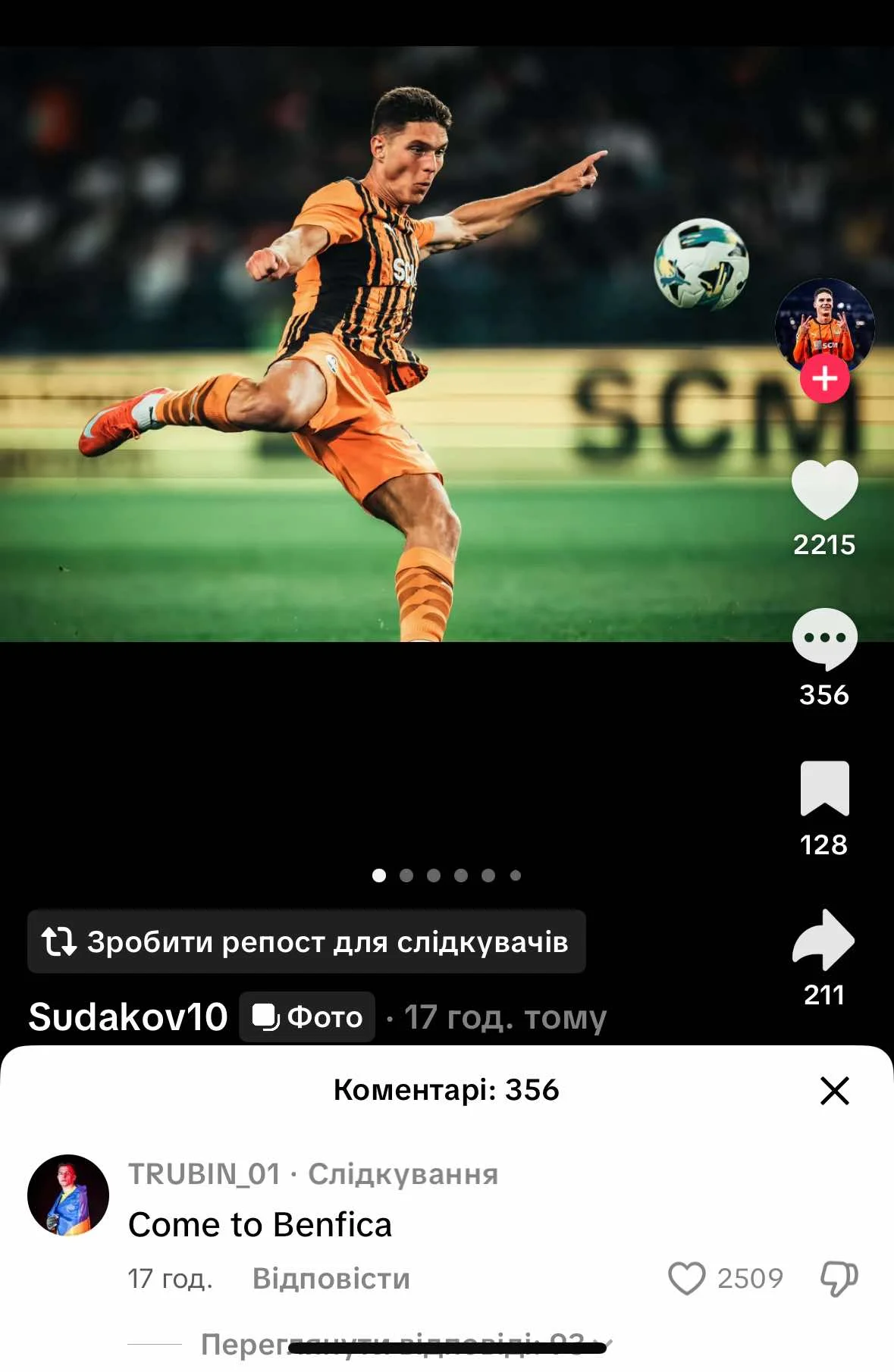Like the Sudakov10 photo post
Viewport: 894px width, 1372px height.
(x=824, y=490)
